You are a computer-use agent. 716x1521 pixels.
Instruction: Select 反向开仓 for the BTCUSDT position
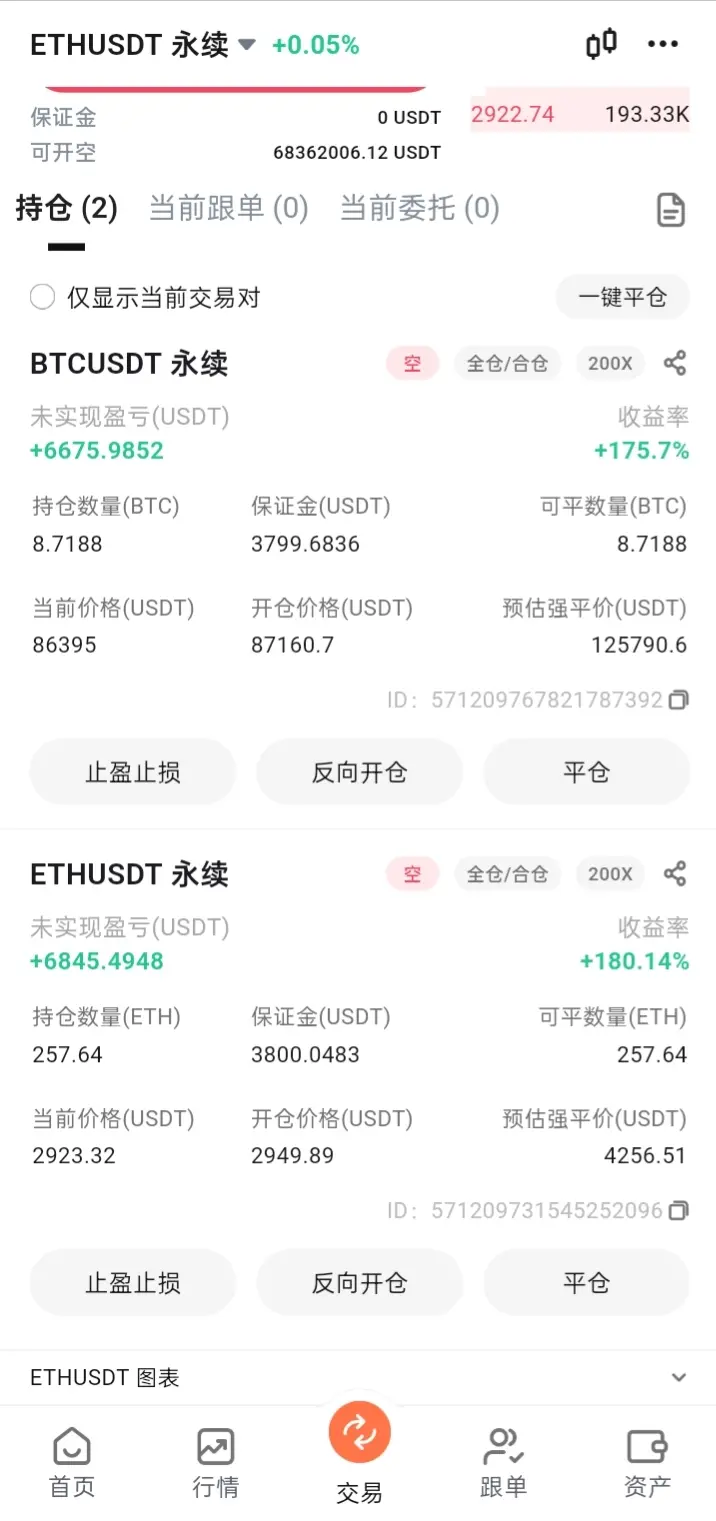tap(359, 772)
